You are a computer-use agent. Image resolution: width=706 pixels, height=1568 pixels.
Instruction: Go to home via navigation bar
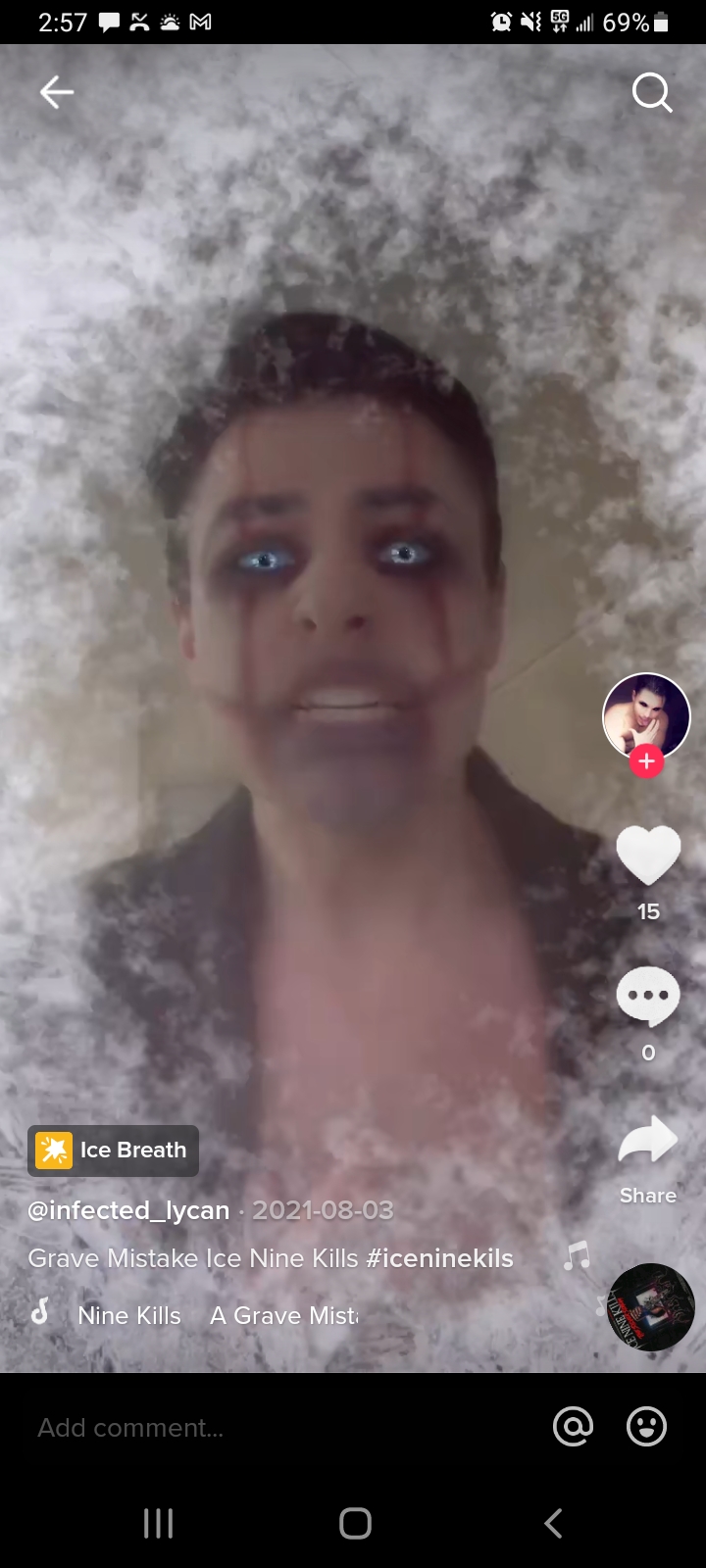355,1523
